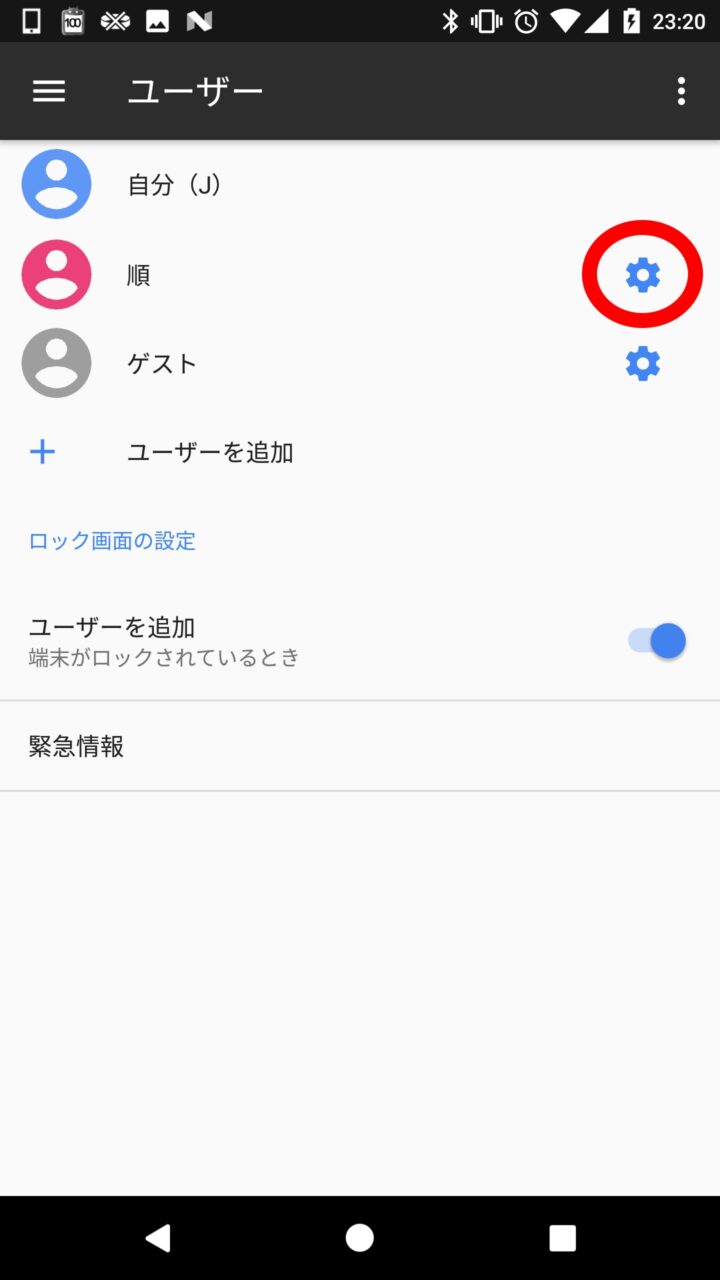The width and height of the screenshot is (720, 1280).
Task: Open settings gear for user 順
Action: 643,274
